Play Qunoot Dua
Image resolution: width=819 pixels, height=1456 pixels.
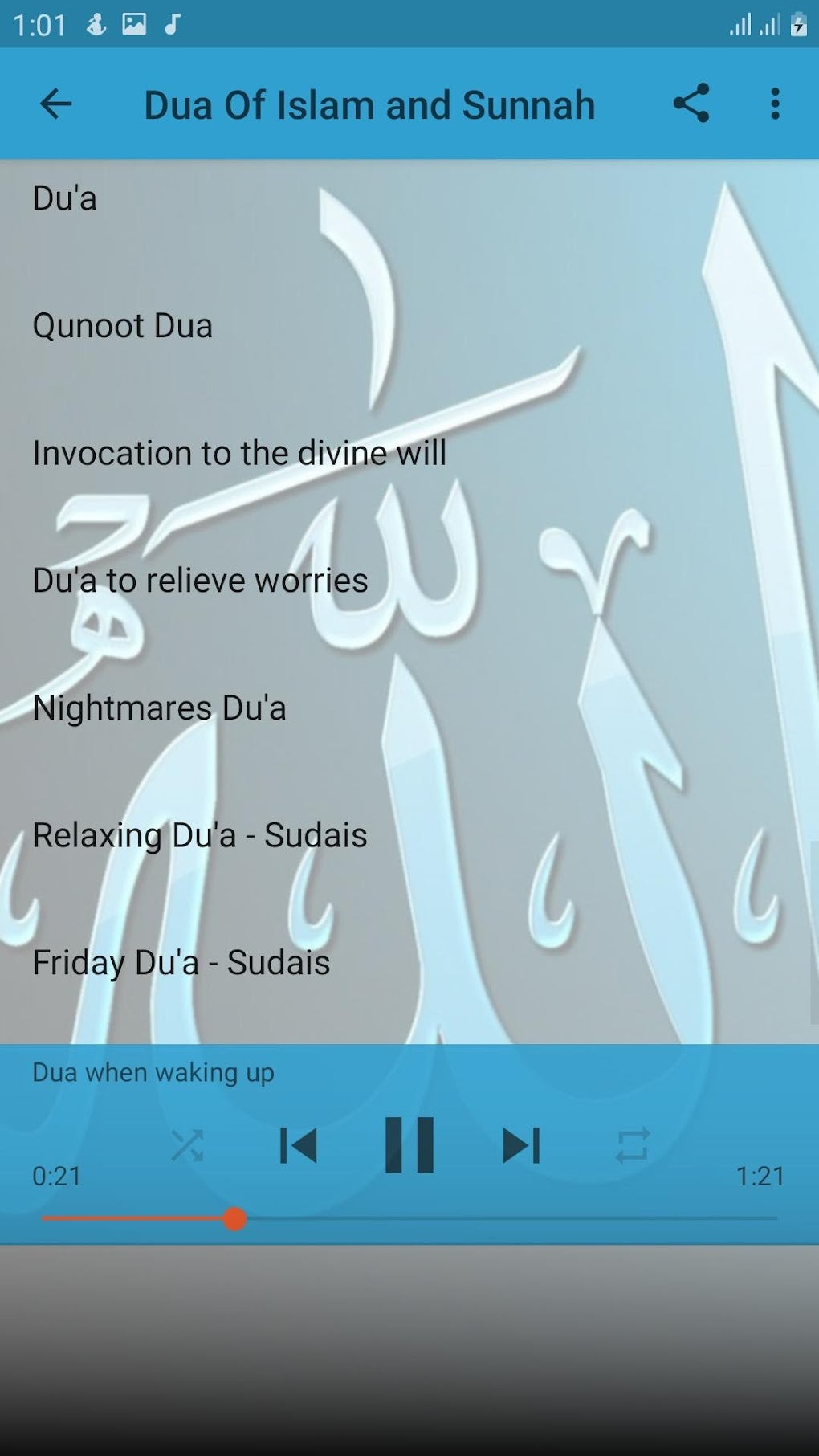(x=123, y=326)
